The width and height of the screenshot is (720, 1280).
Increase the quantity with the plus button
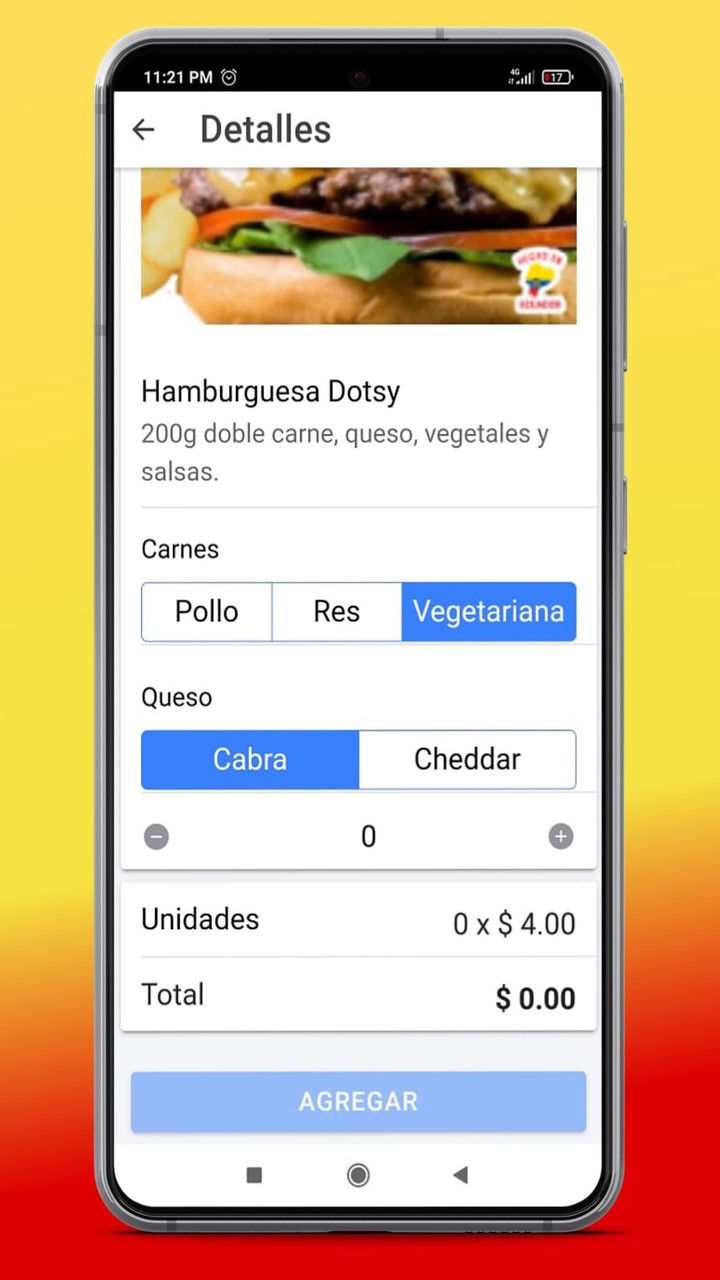click(561, 837)
